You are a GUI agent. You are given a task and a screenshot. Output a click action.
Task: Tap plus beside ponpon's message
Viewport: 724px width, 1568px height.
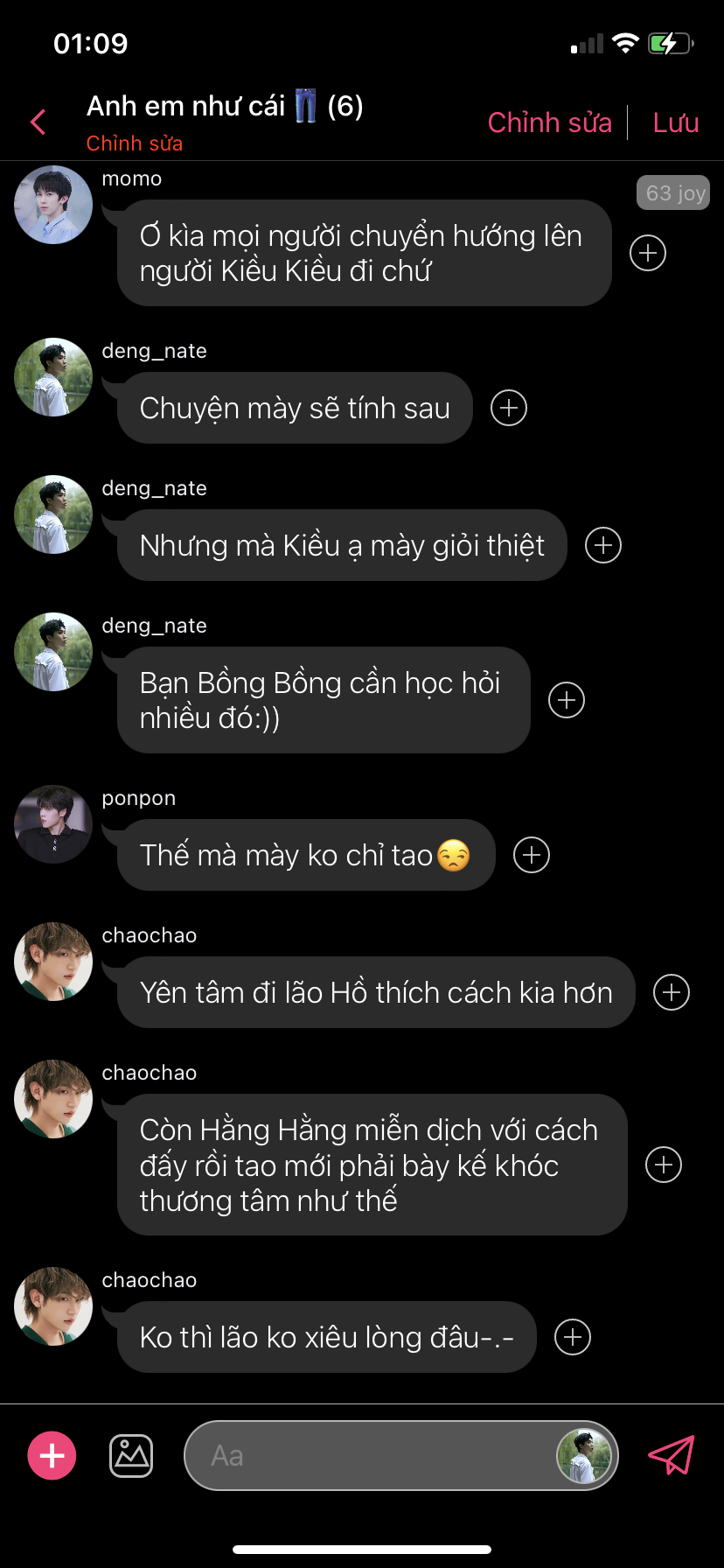click(x=532, y=855)
